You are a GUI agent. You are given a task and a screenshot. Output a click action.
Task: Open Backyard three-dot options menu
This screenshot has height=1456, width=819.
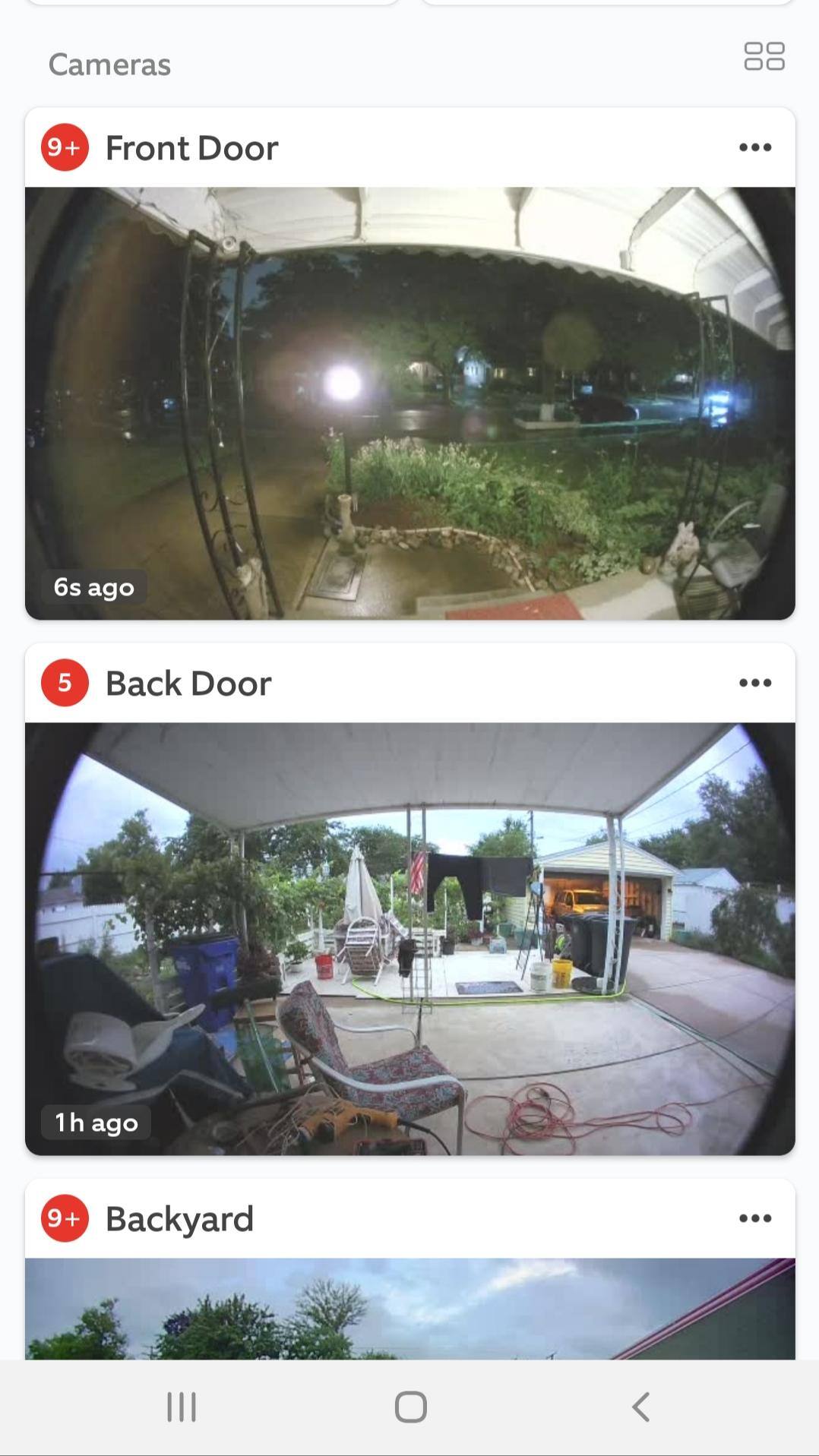tap(754, 1218)
